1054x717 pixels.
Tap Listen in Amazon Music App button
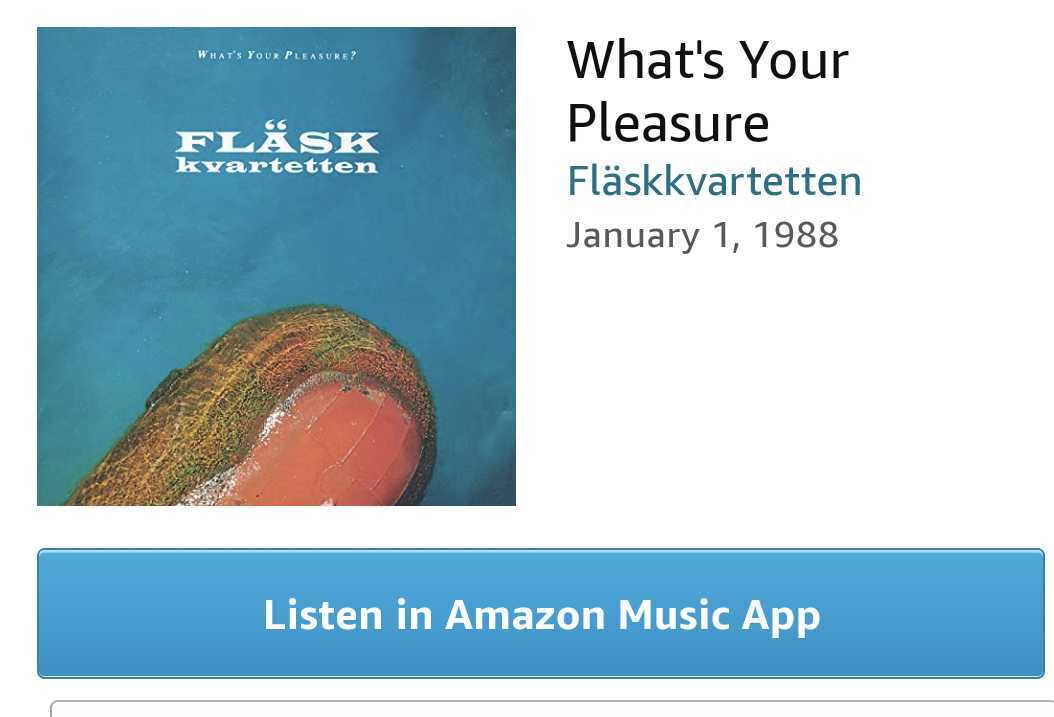point(541,613)
